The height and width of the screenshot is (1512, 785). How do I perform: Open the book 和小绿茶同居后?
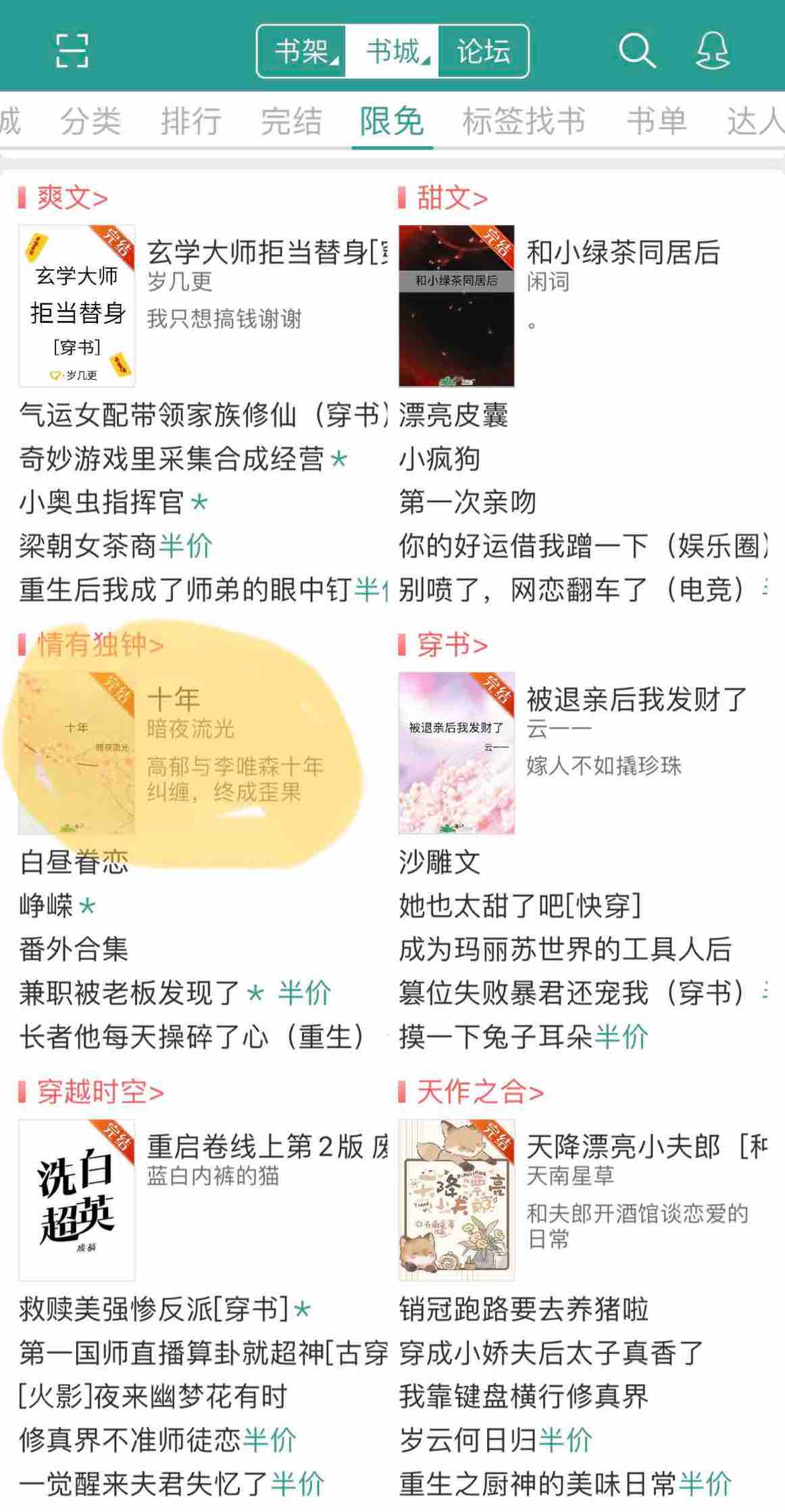pyautogui.click(x=623, y=253)
